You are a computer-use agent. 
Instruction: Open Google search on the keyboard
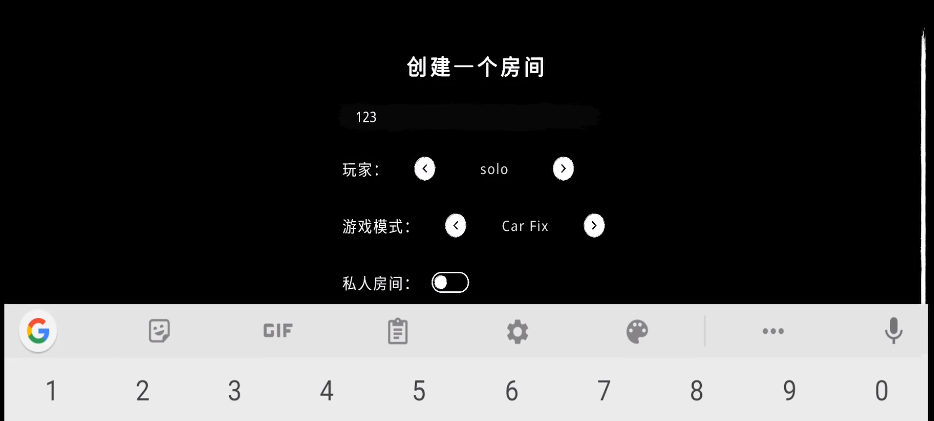tap(38, 331)
